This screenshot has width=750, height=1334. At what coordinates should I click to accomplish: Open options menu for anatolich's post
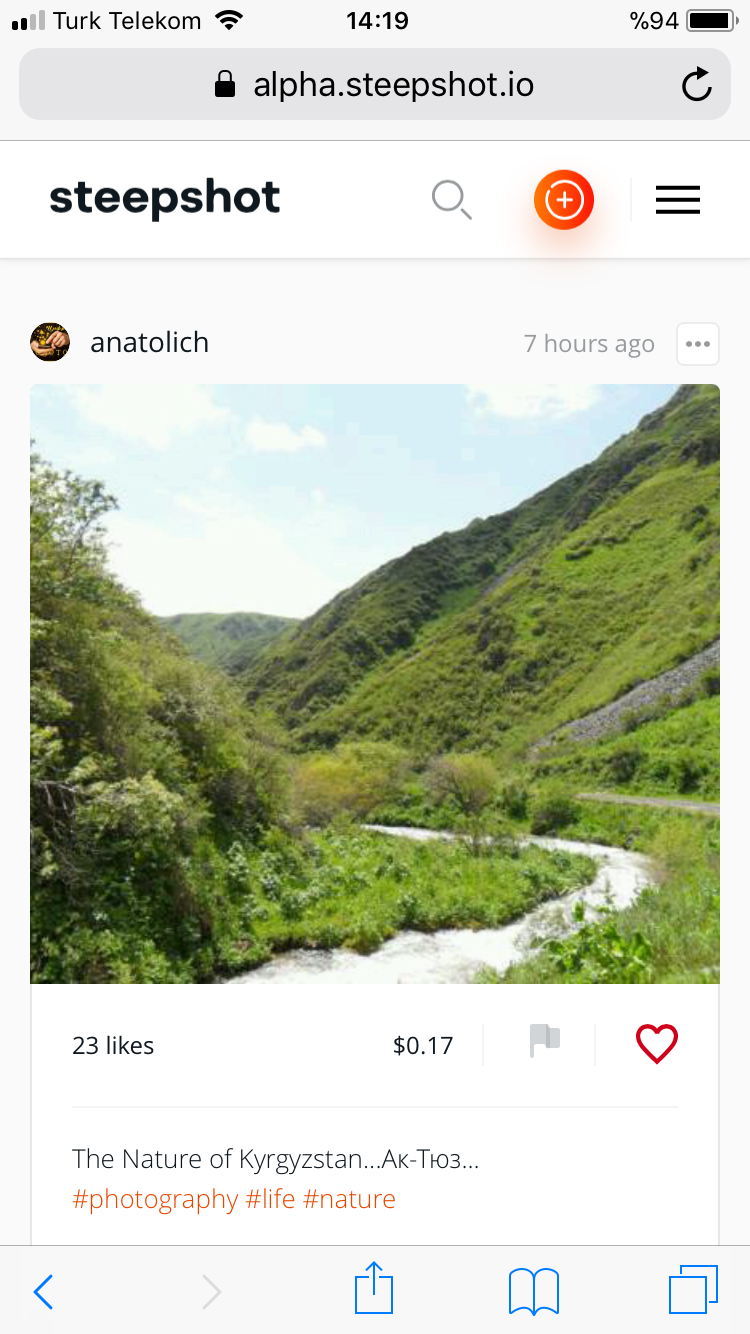pyautogui.click(x=698, y=345)
